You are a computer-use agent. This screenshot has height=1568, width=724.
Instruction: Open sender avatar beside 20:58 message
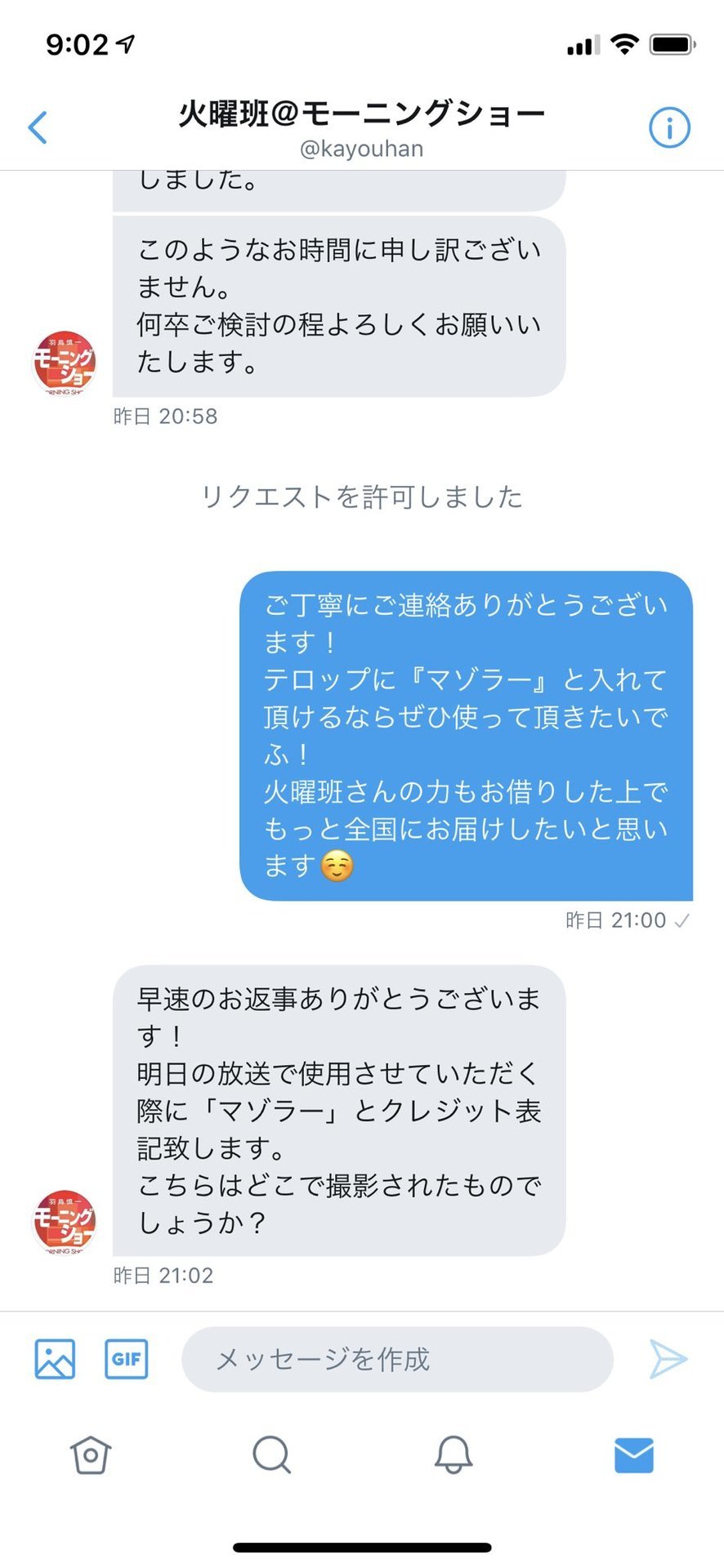pos(64,363)
